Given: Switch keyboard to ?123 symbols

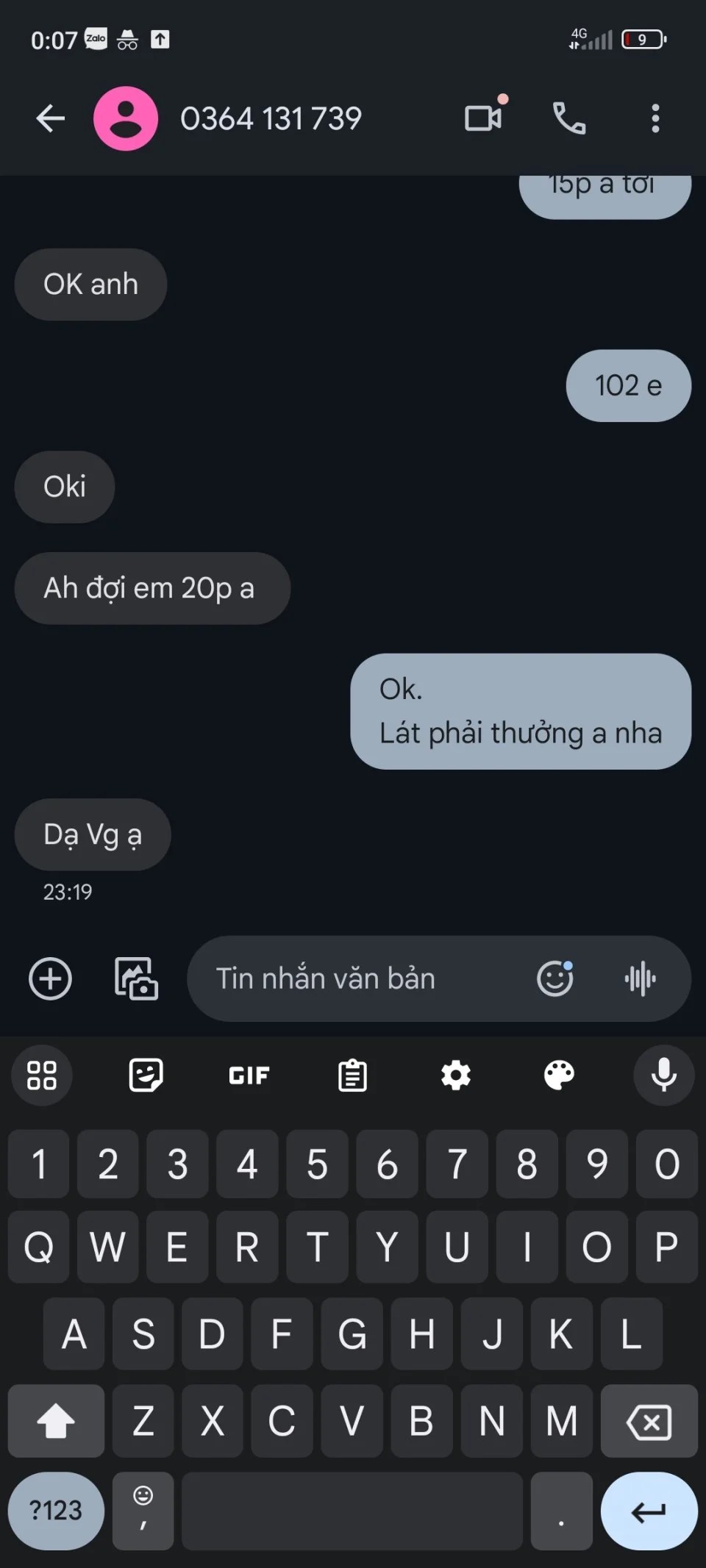Looking at the screenshot, I should (56, 1511).
